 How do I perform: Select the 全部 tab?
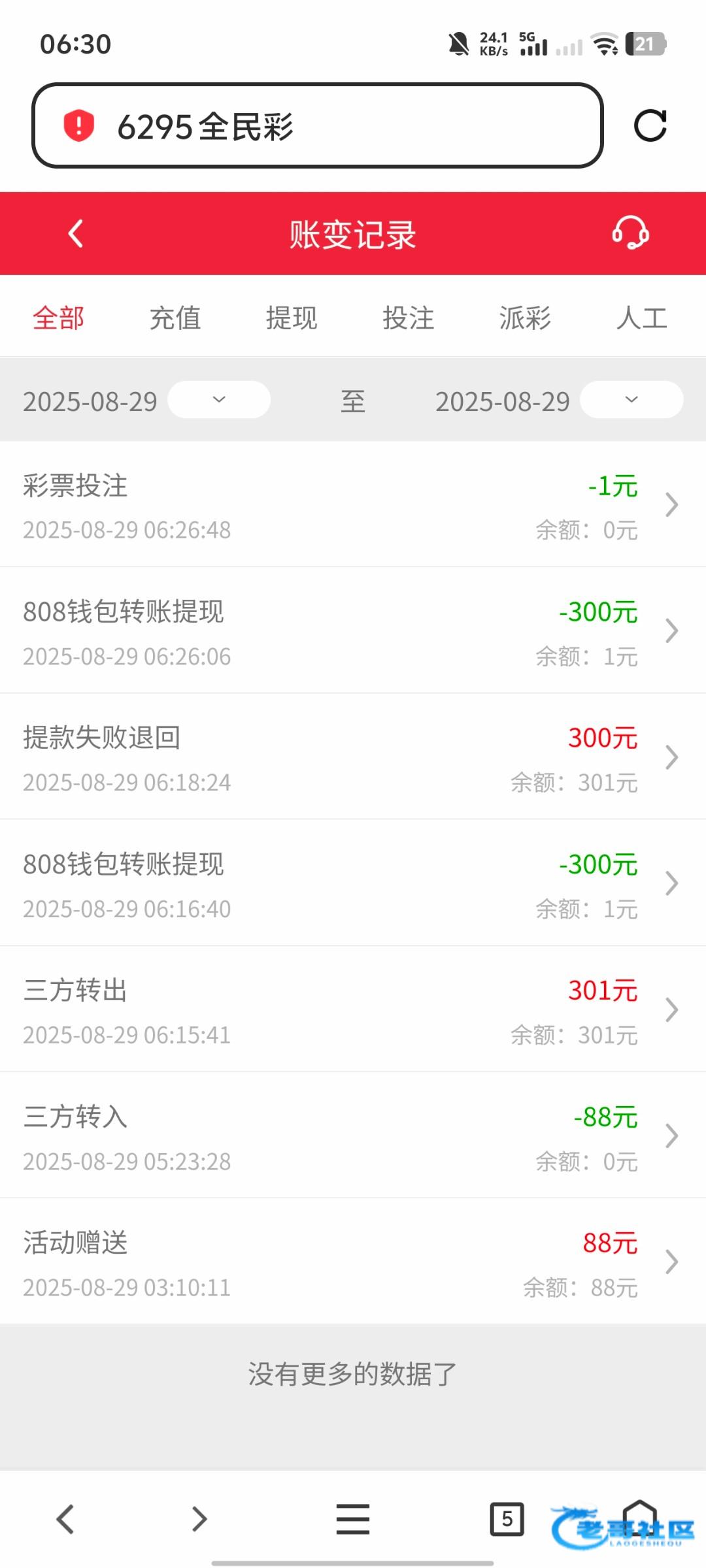pos(59,318)
